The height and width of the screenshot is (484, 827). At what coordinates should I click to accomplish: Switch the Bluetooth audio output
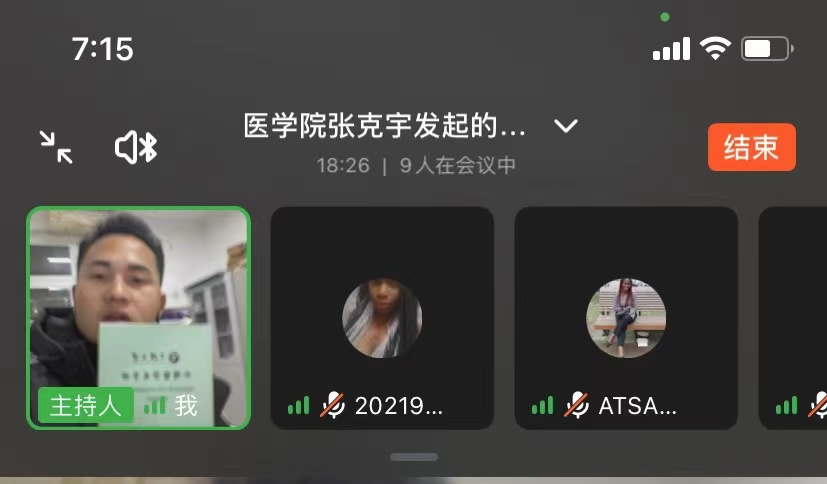point(137,148)
